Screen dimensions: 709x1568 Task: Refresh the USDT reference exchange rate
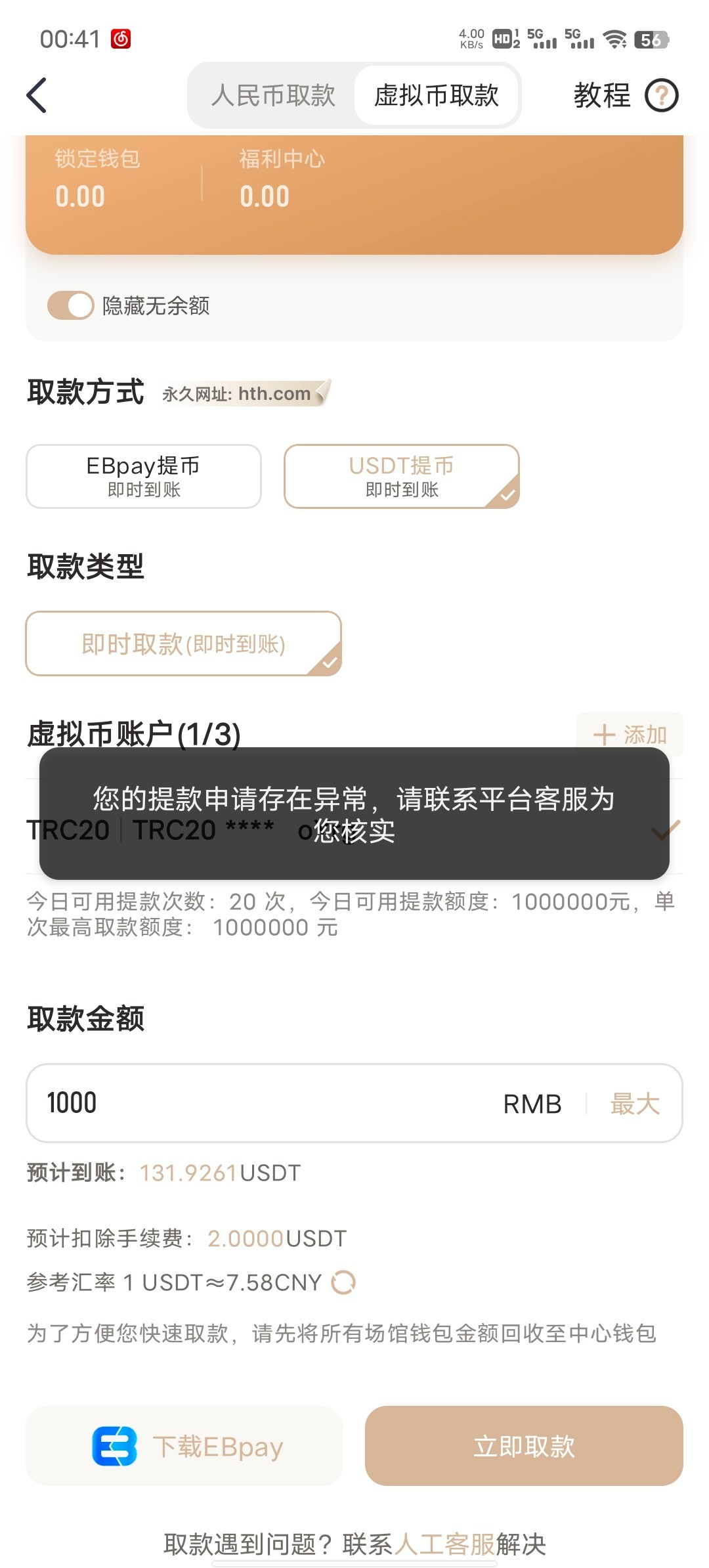pyautogui.click(x=343, y=1282)
